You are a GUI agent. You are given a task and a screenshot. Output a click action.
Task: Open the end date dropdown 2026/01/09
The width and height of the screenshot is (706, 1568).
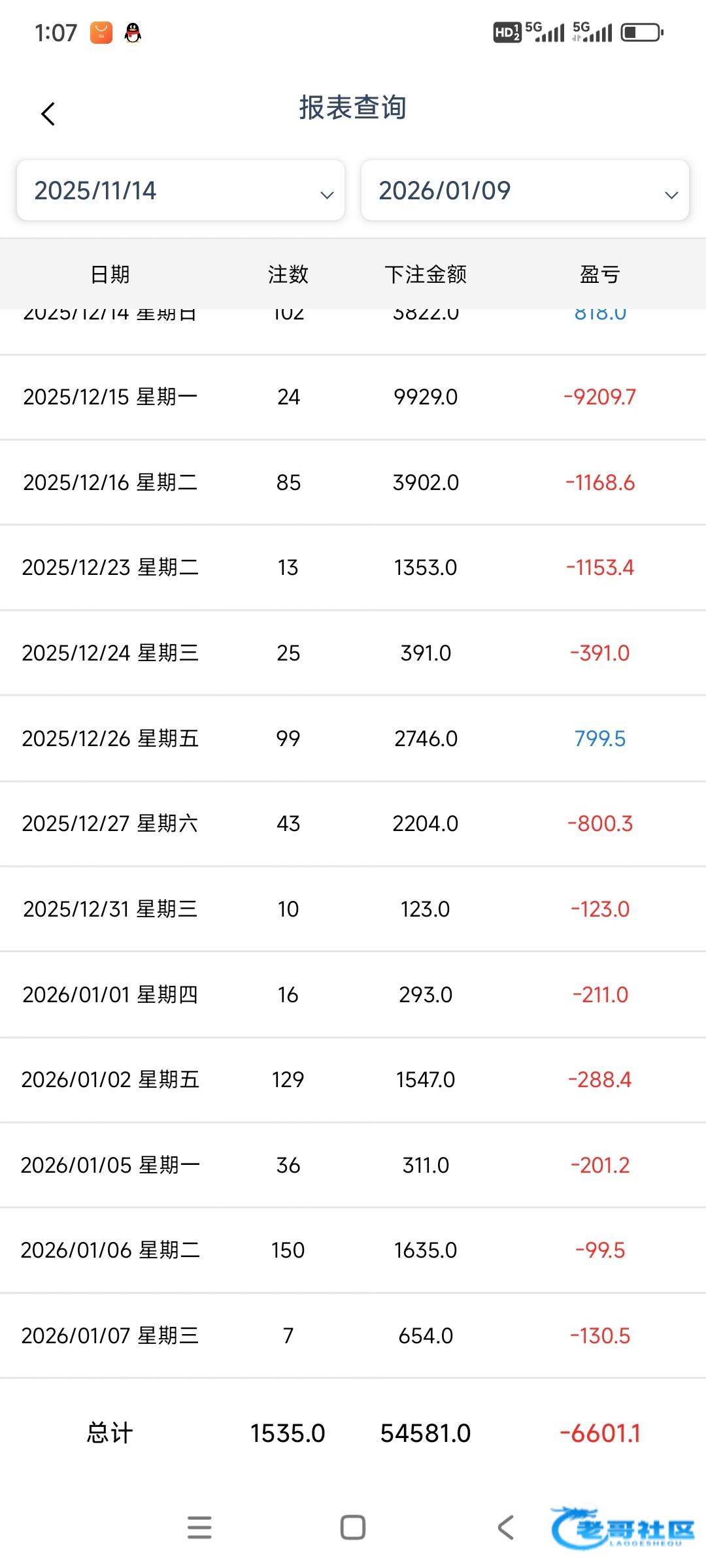525,190
